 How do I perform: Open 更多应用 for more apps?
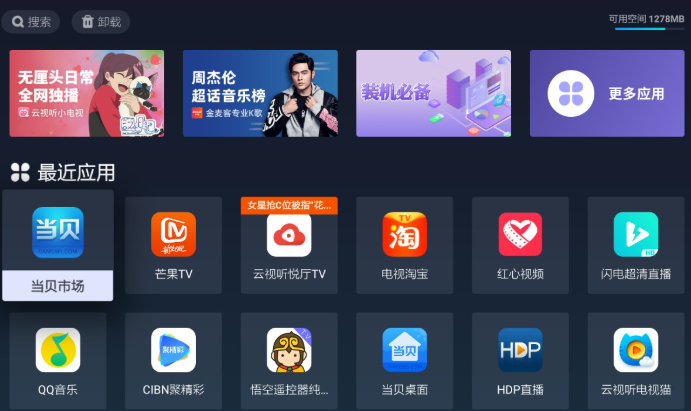click(607, 93)
